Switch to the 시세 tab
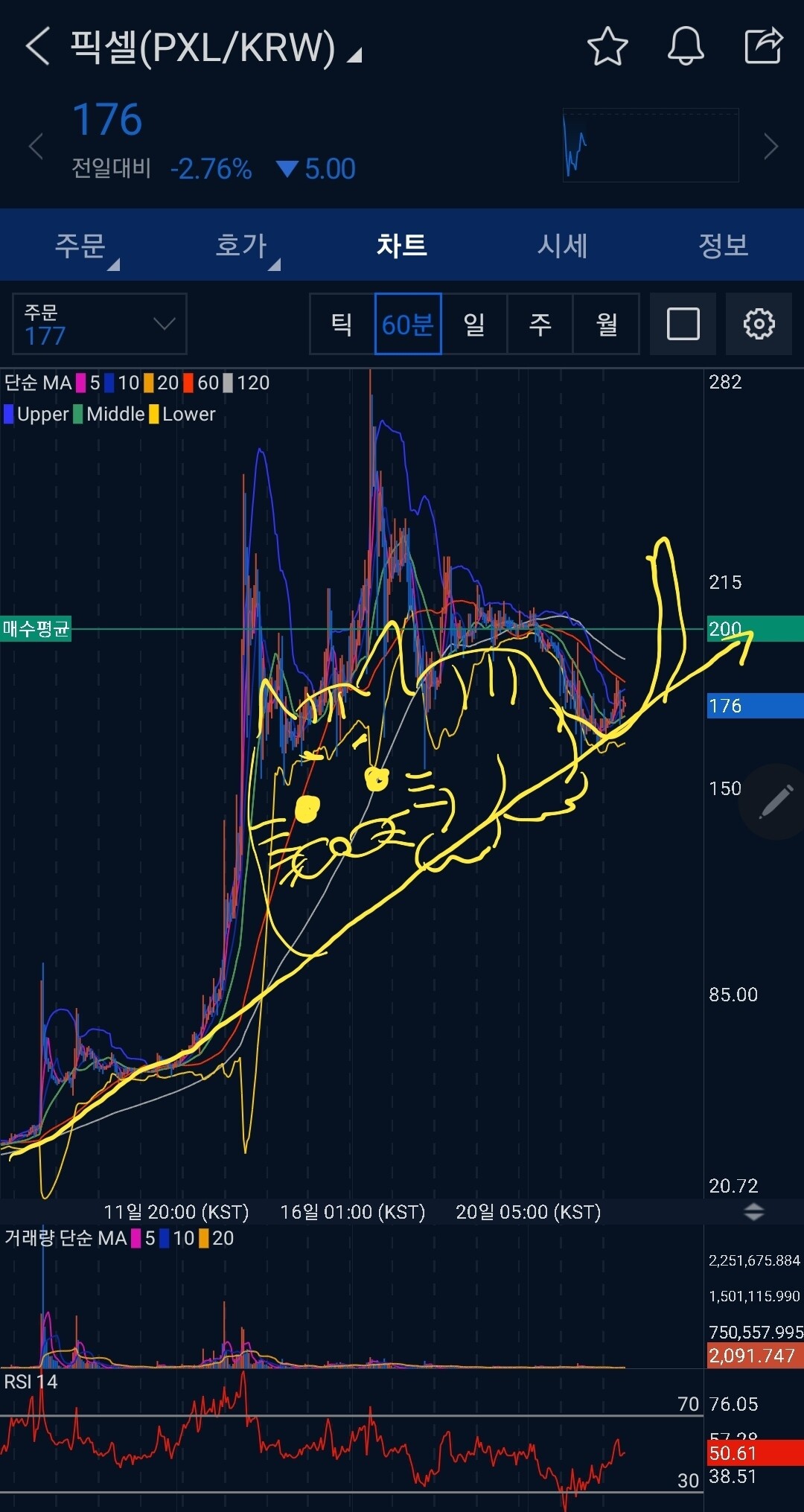The width and height of the screenshot is (804, 1512). click(563, 245)
